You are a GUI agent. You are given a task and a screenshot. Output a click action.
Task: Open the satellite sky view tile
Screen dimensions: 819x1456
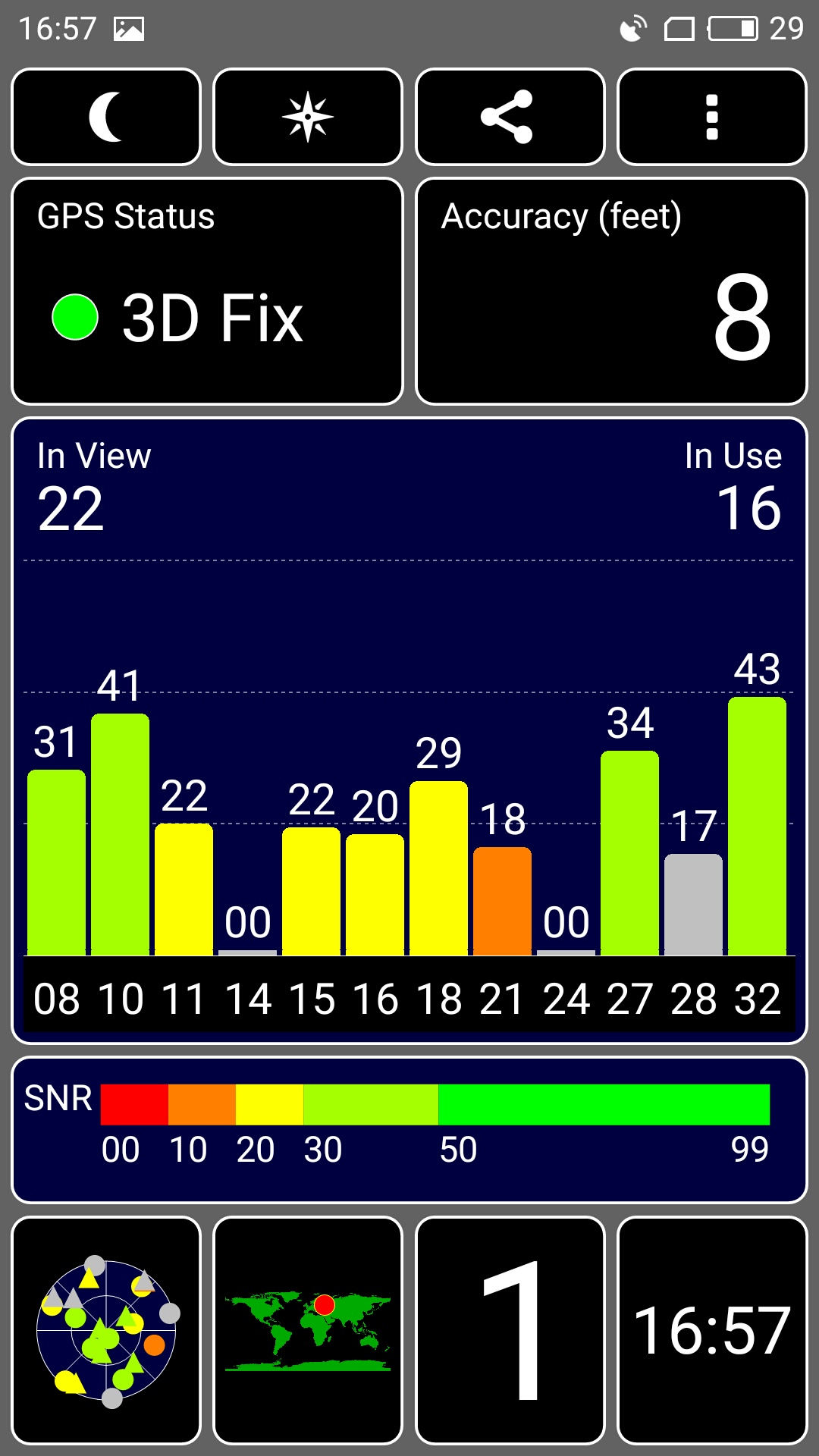pyautogui.click(x=106, y=1330)
